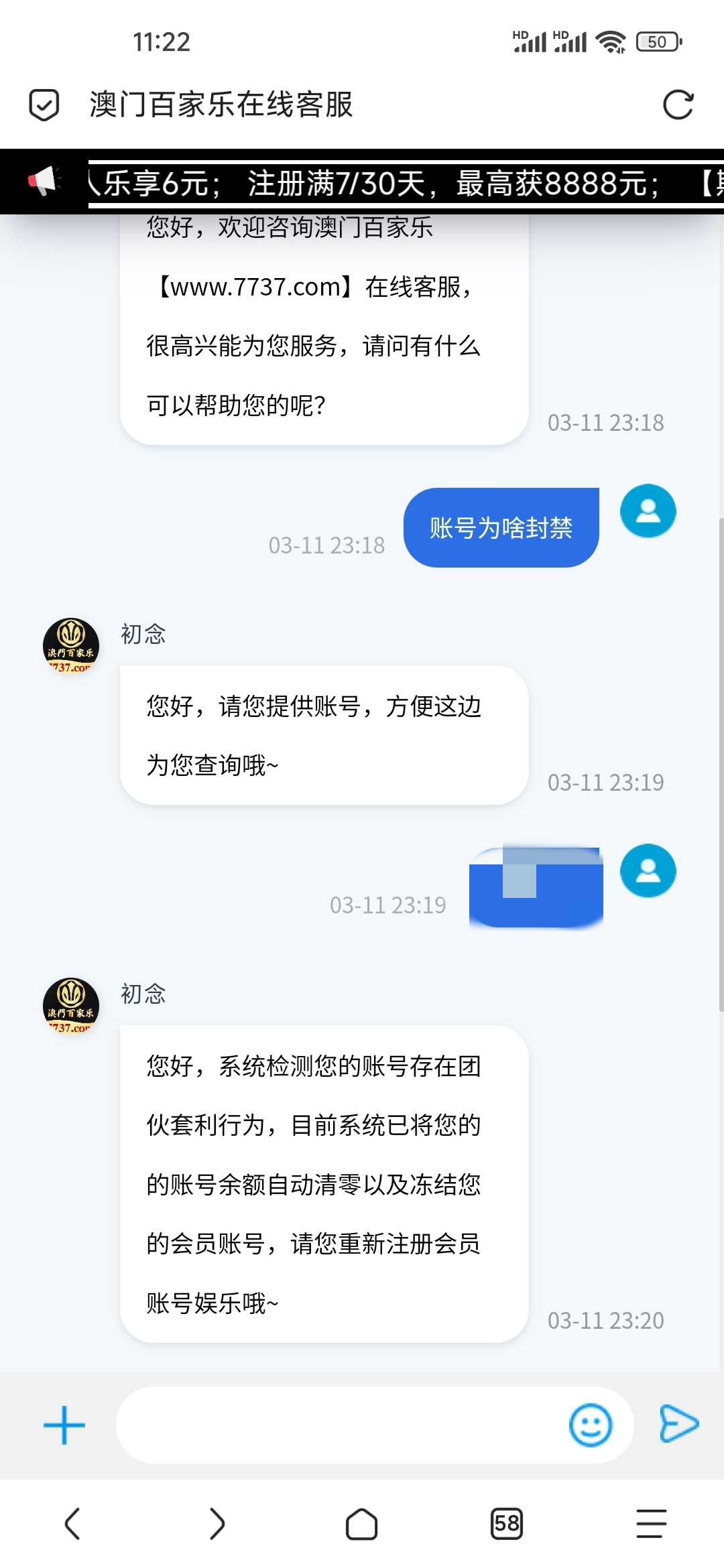724x1568 pixels.
Task: Send the message with the arrow icon
Action: pyautogui.click(x=678, y=1423)
